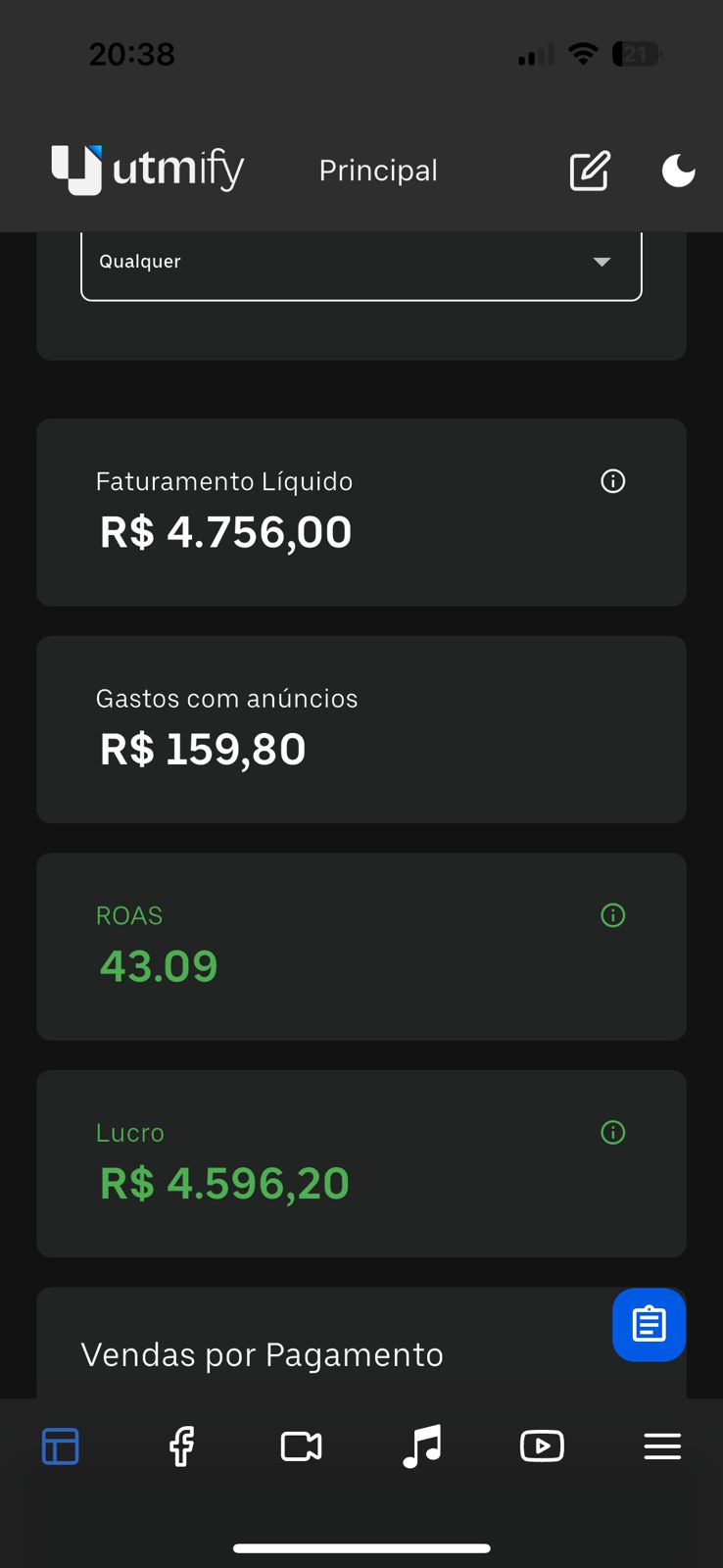Show the ROAS info tooltip

tap(612, 915)
